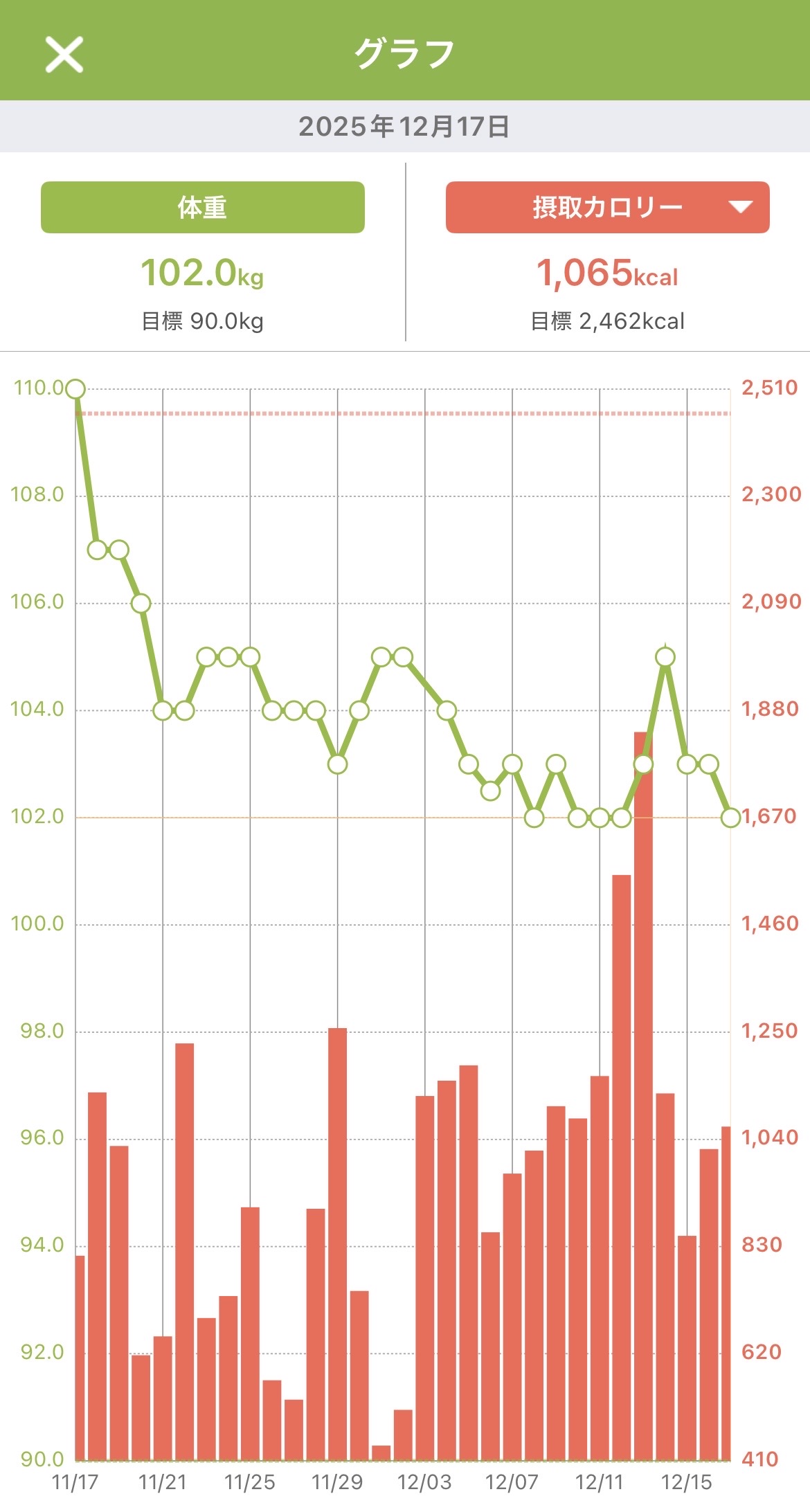
Task: Tap the green 体重 button
Action: (x=202, y=207)
